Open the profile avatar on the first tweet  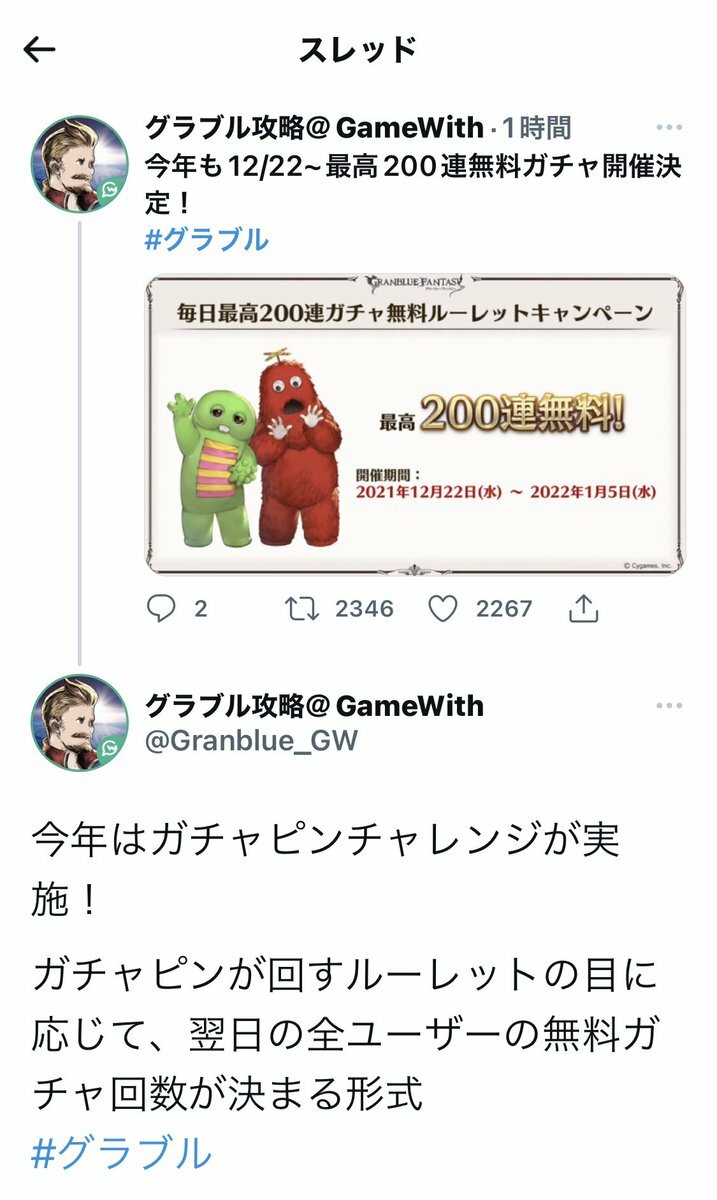tap(79, 165)
